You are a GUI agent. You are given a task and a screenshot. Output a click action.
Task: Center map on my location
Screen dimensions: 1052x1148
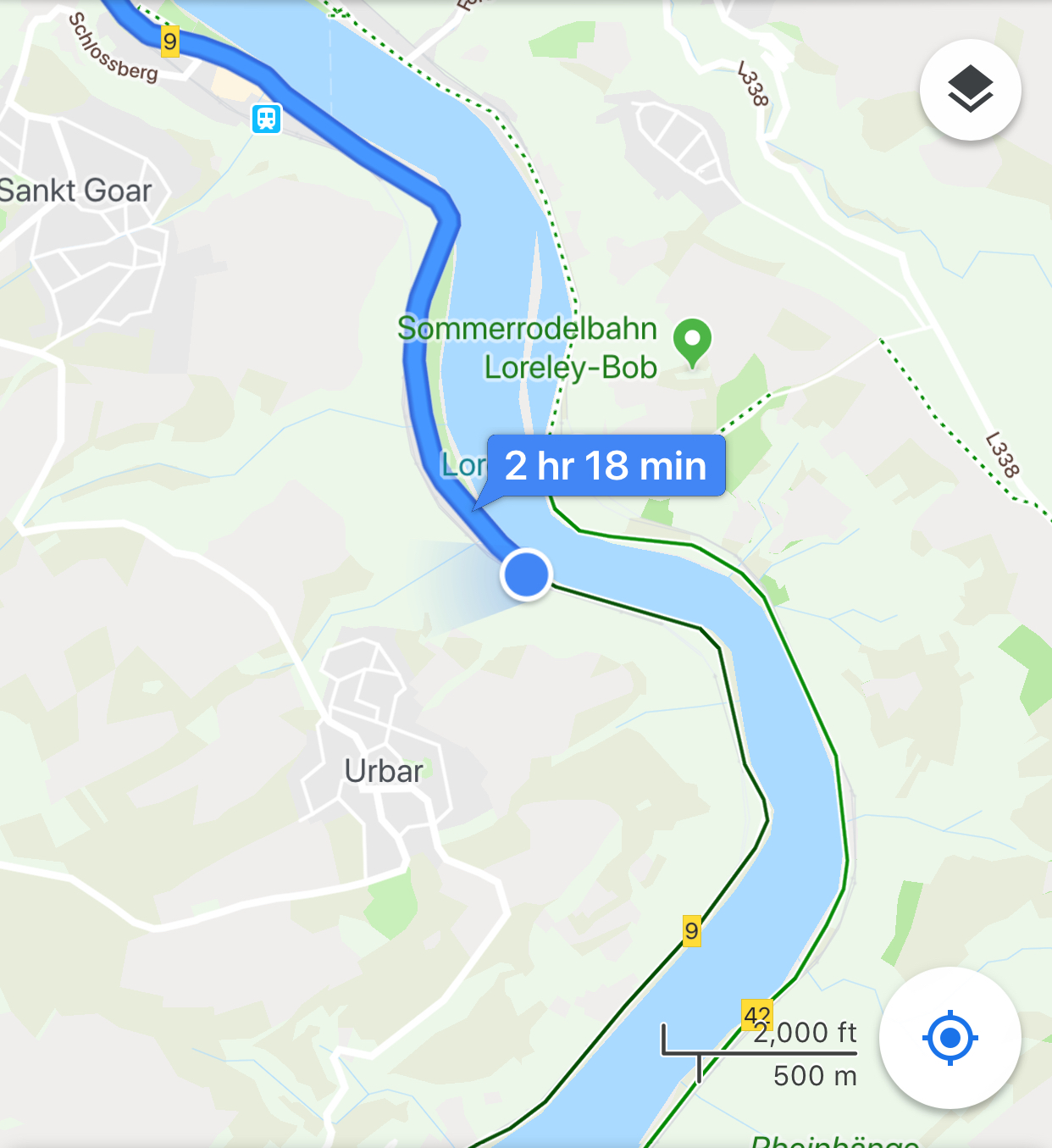pos(950,1037)
